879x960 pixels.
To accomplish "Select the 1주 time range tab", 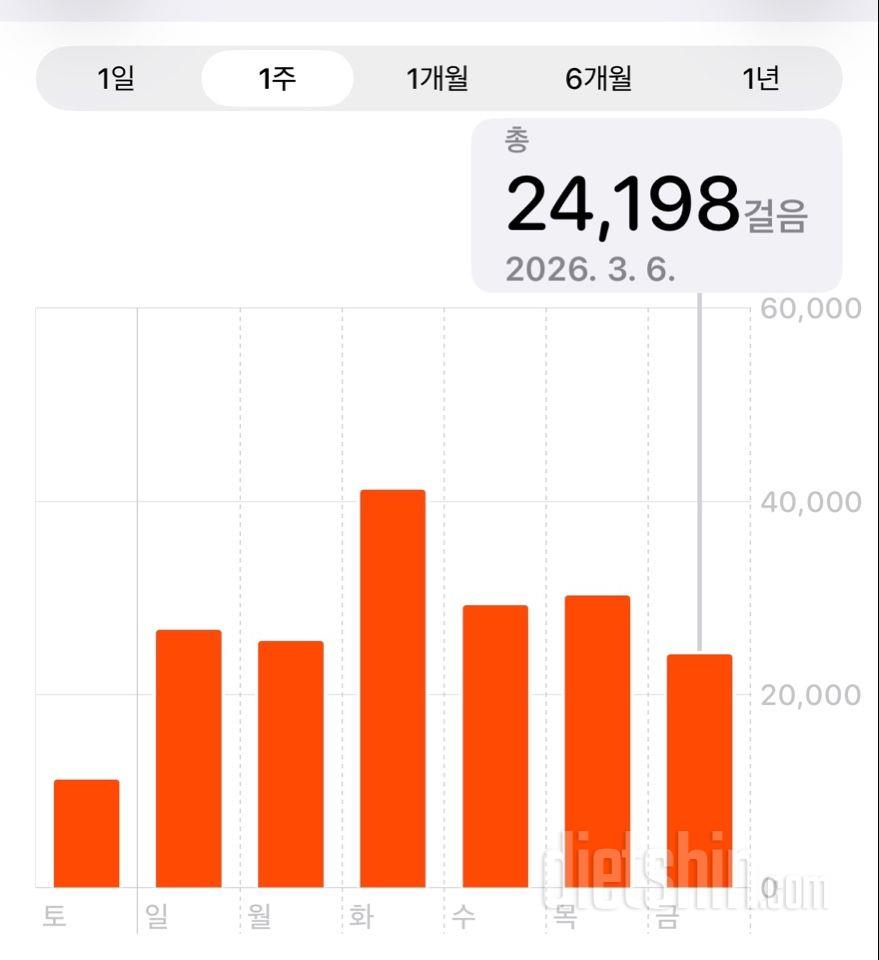I will coord(277,80).
